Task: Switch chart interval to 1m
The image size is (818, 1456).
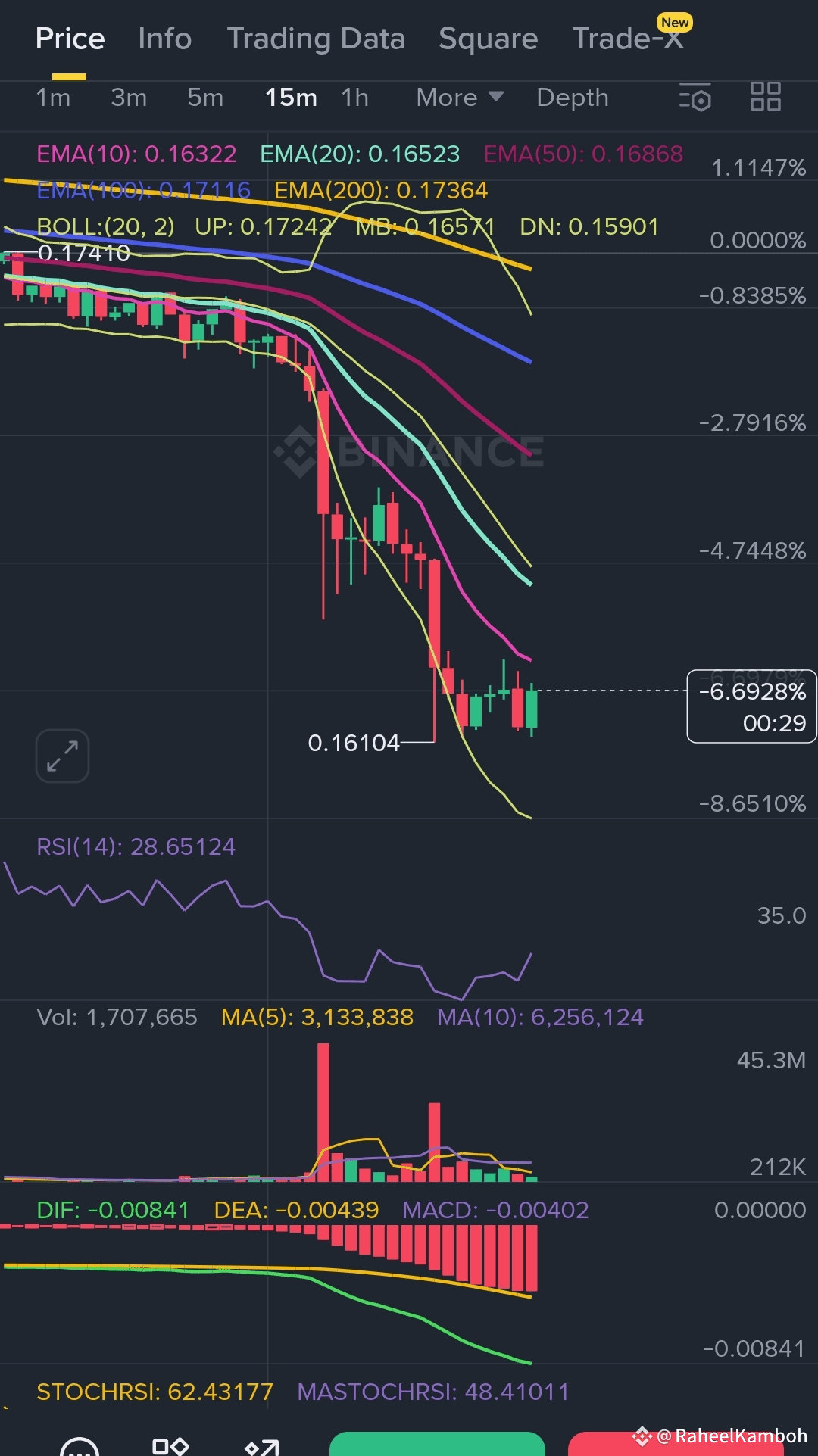Action: (x=53, y=98)
